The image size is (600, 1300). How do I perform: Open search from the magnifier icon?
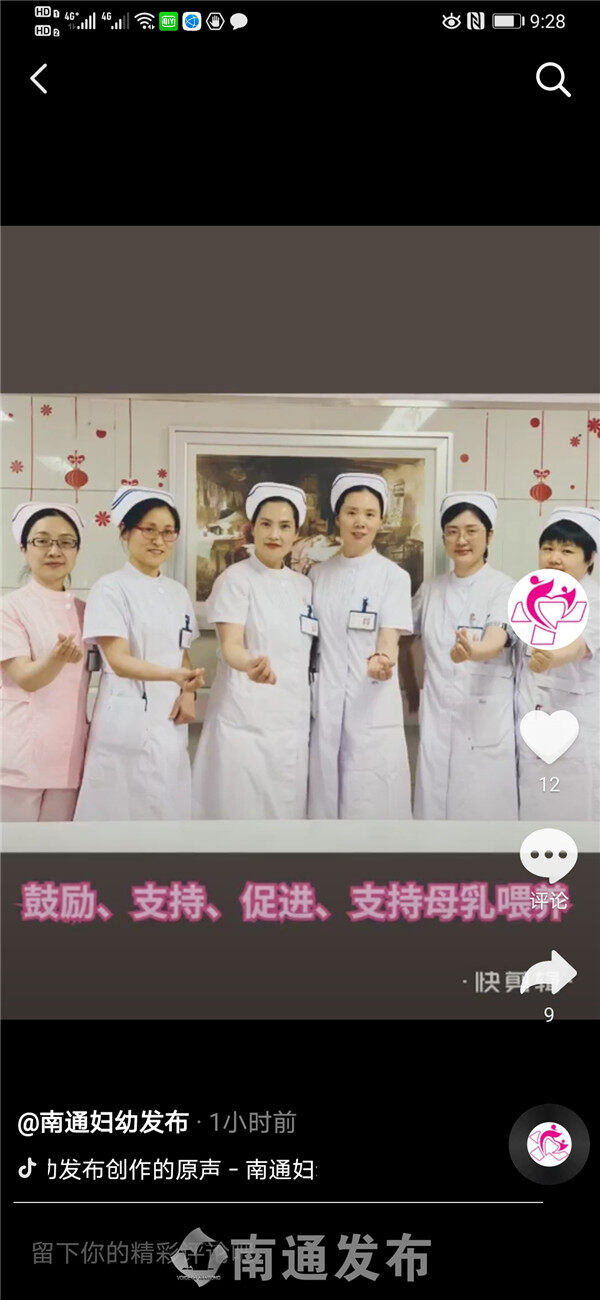coord(553,79)
